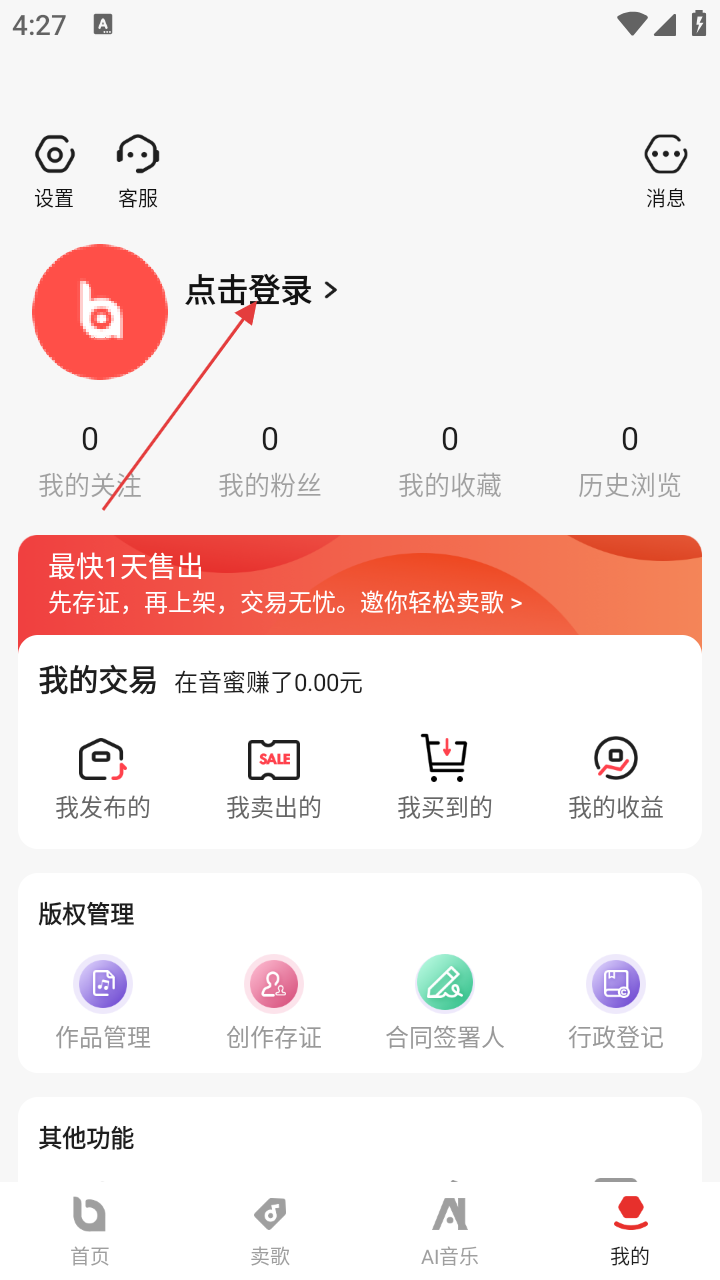Open 行政登记 administrative registration

[616, 1002]
